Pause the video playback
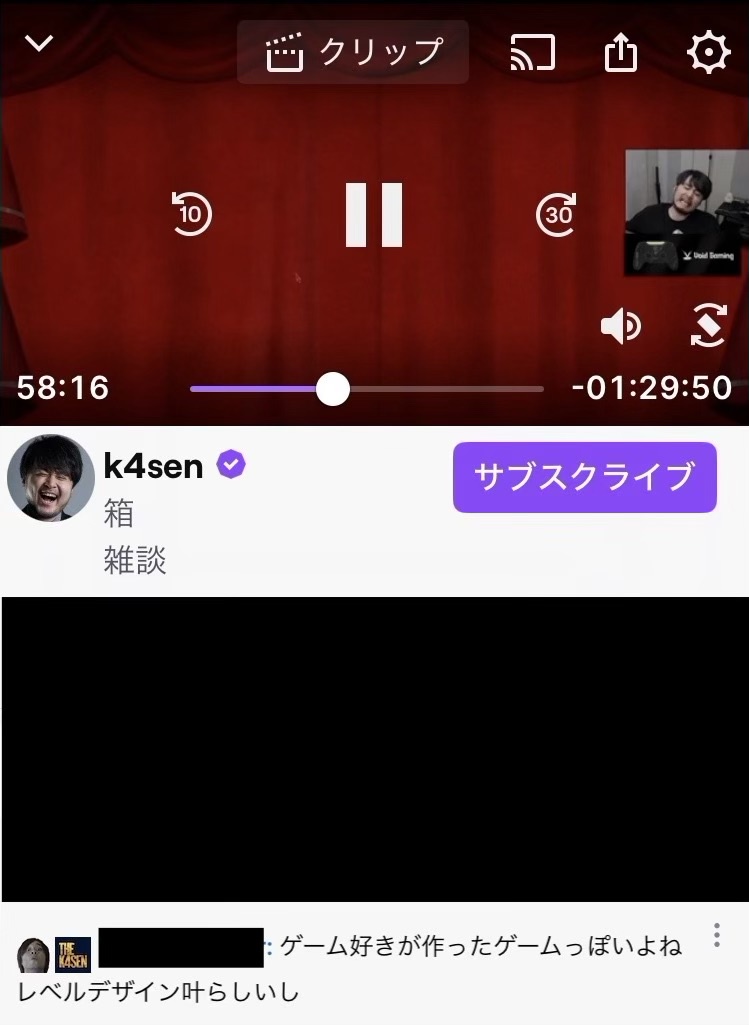 coord(374,214)
